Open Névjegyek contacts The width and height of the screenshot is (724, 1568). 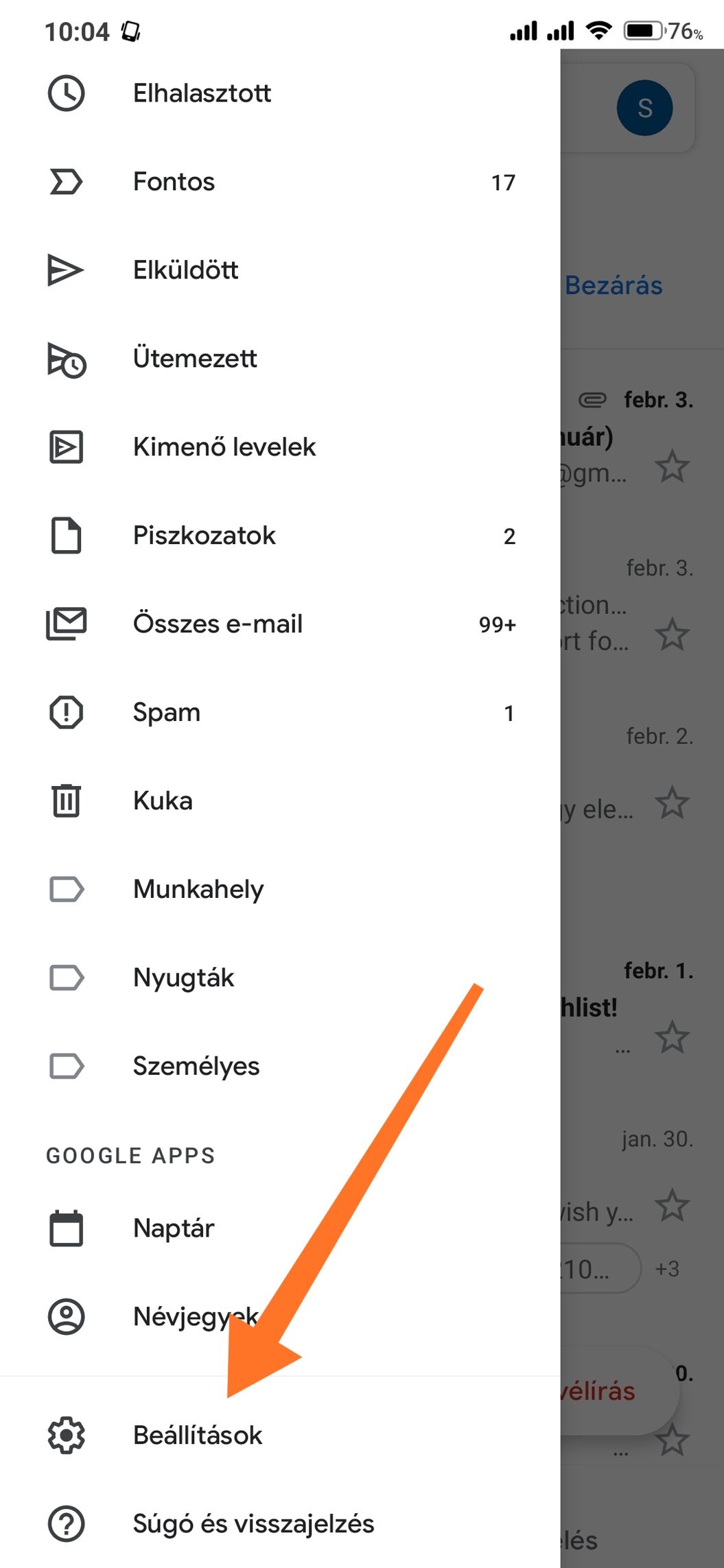[280, 1317]
